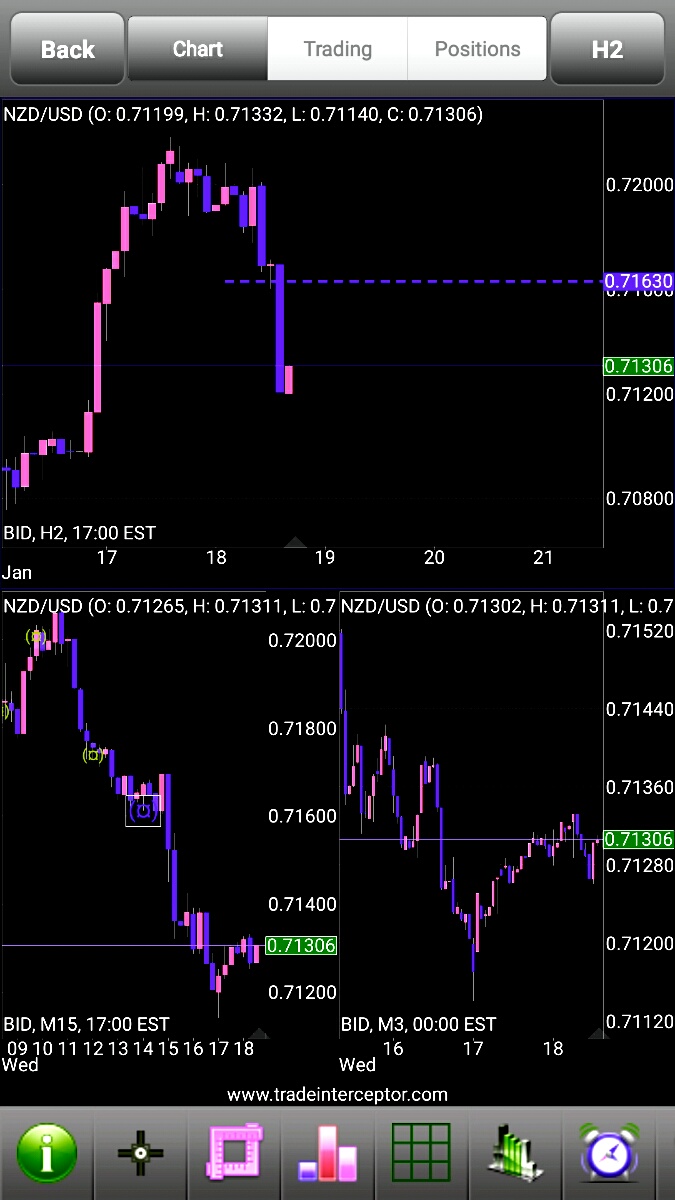
Task: Open the bar chart indicators icon
Action: point(328,1153)
